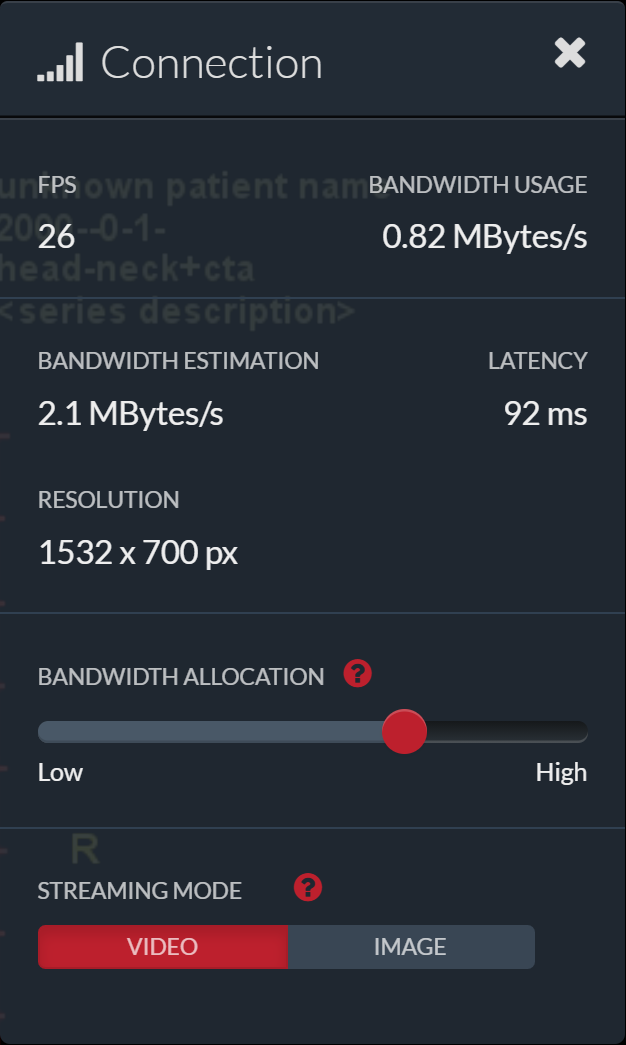Tap the bandwidth allocation slider handle

(404, 732)
